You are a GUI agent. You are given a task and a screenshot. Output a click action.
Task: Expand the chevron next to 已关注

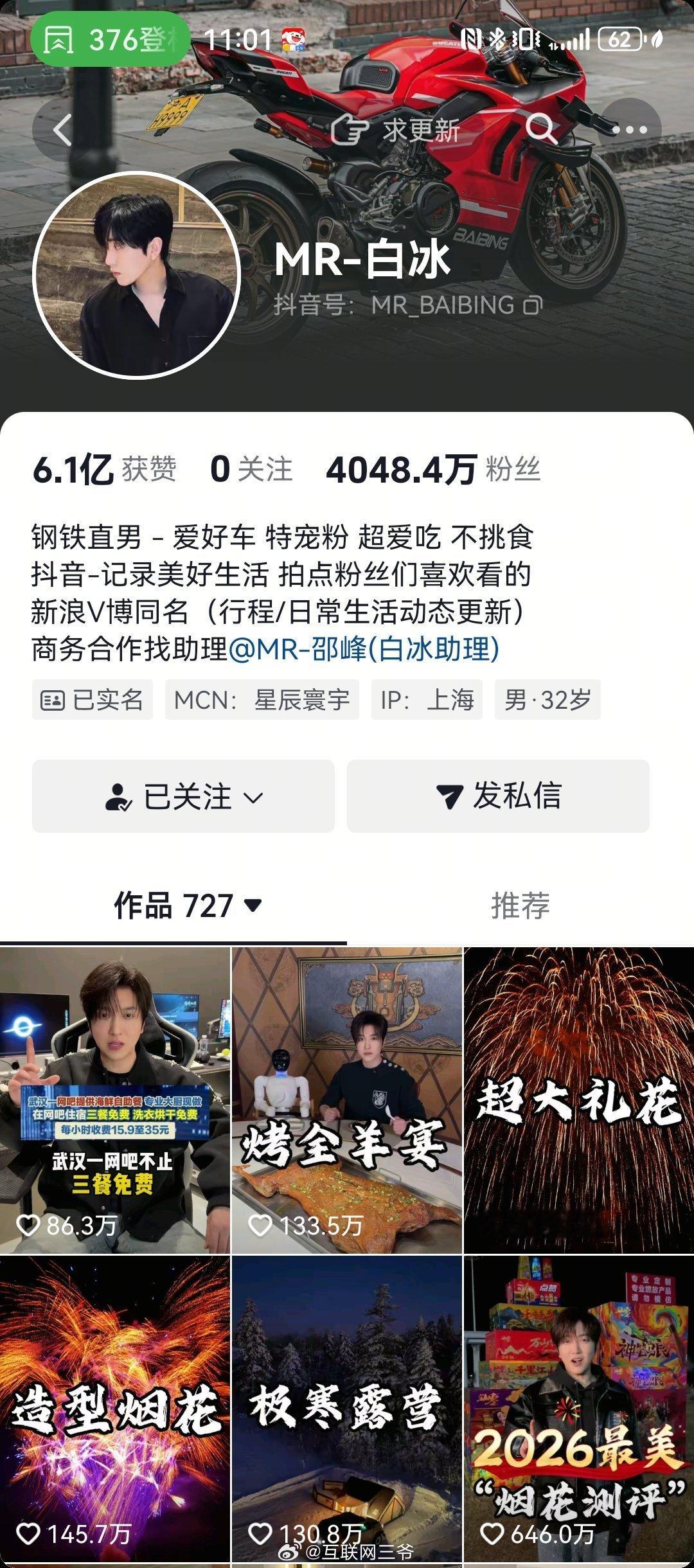[x=254, y=798]
